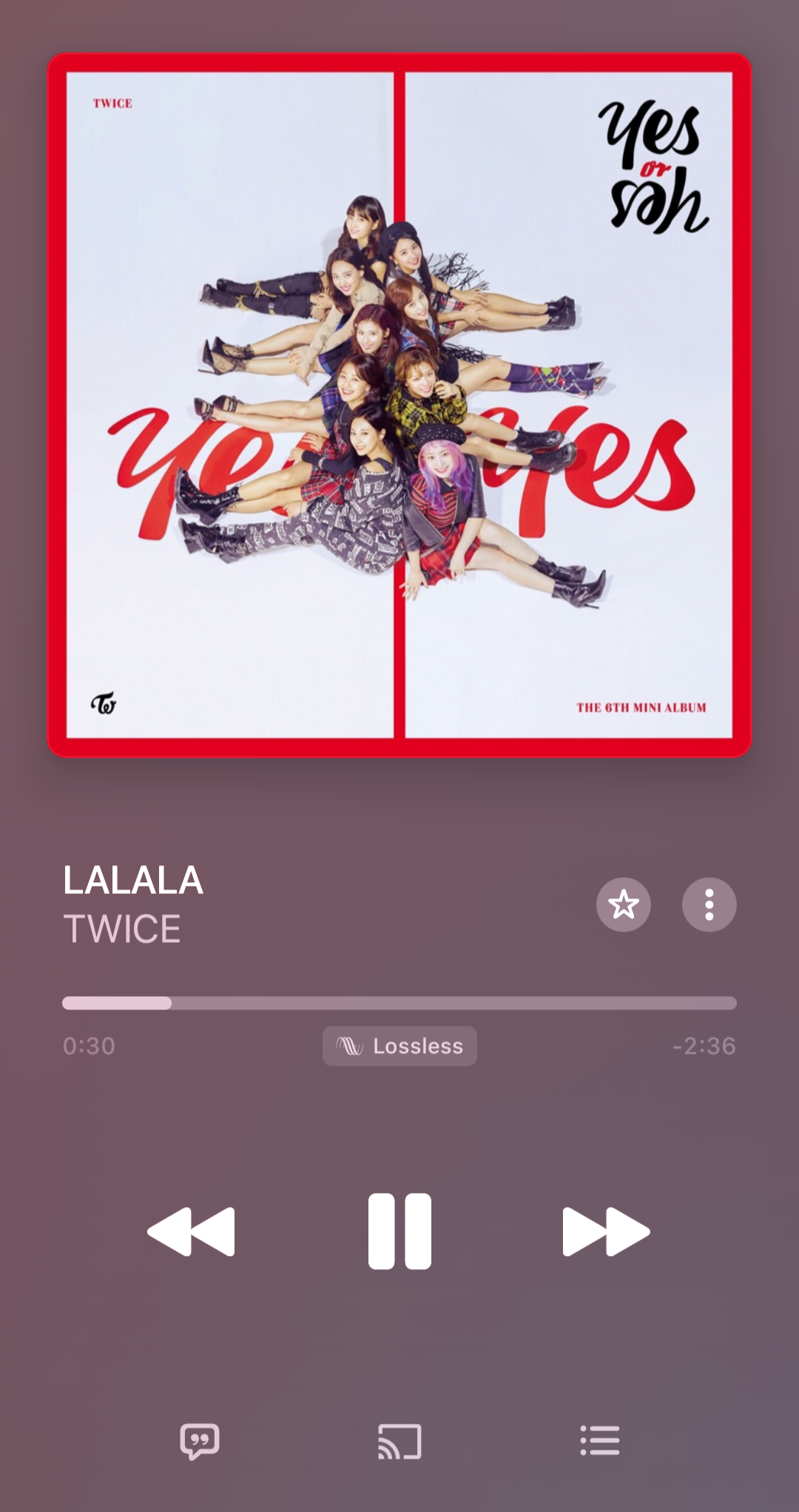Favorite the song LALALA with the star
799x1512 pixels.
(x=623, y=904)
